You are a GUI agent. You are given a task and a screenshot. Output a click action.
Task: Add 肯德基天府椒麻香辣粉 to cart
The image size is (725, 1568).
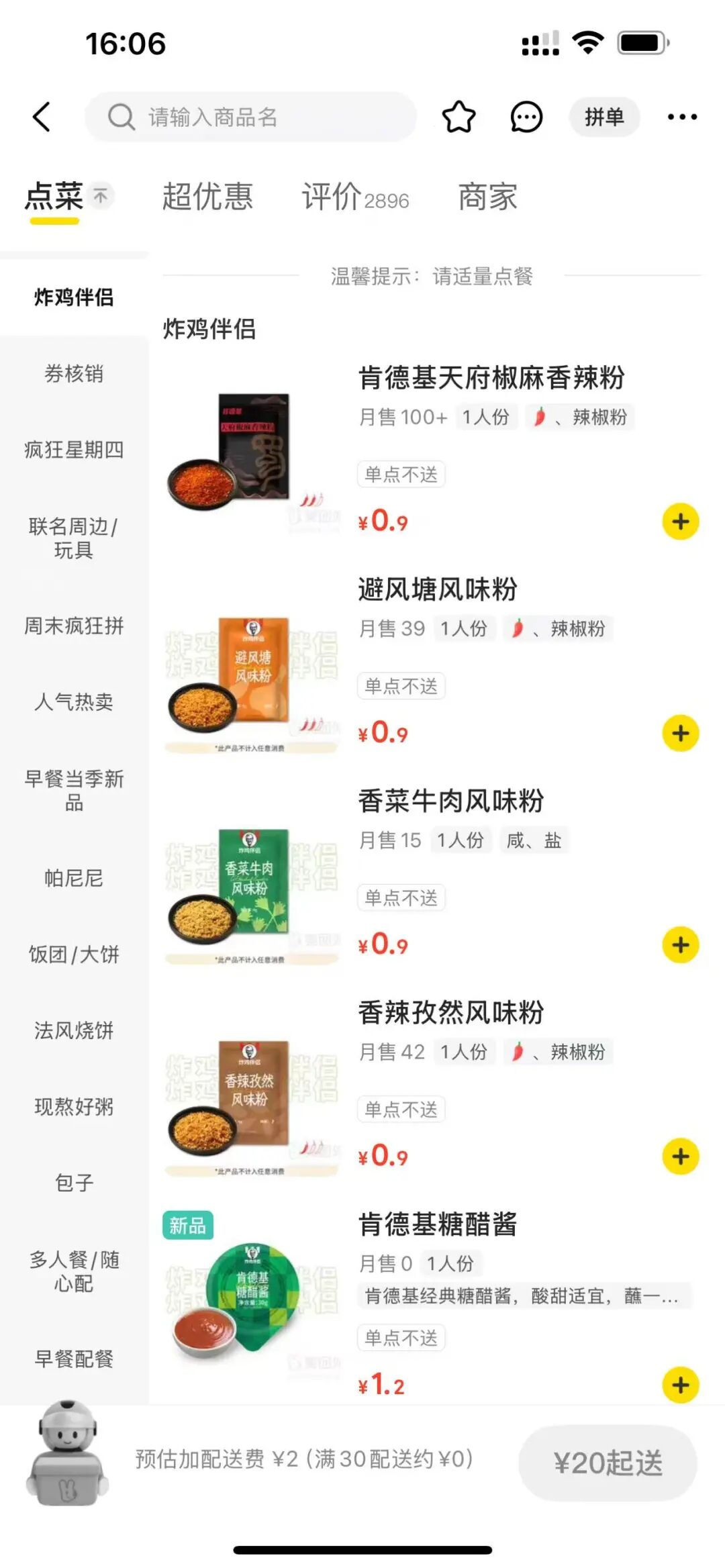click(681, 520)
